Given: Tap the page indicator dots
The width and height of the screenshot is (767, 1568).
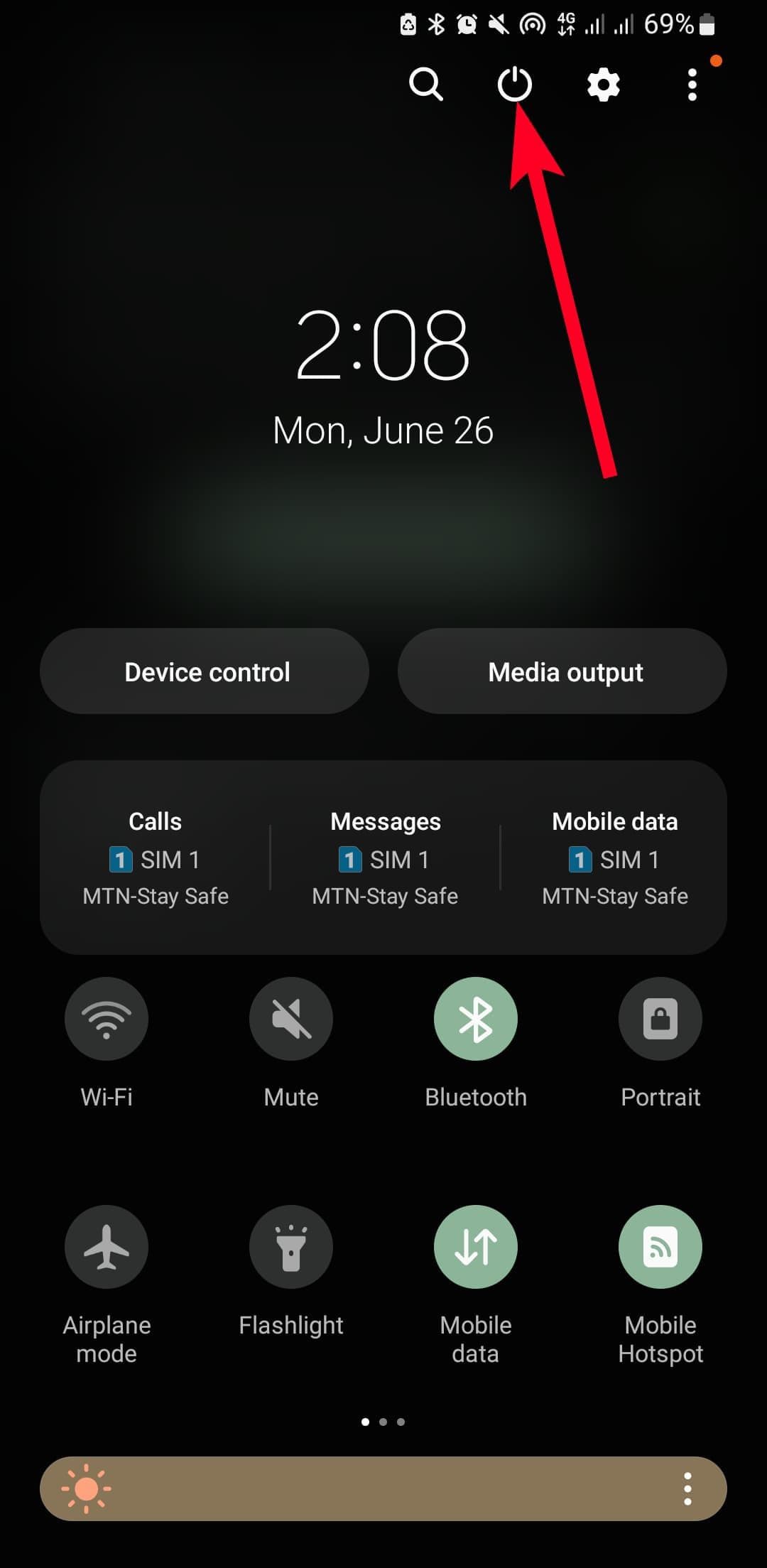Looking at the screenshot, I should (x=383, y=1422).
